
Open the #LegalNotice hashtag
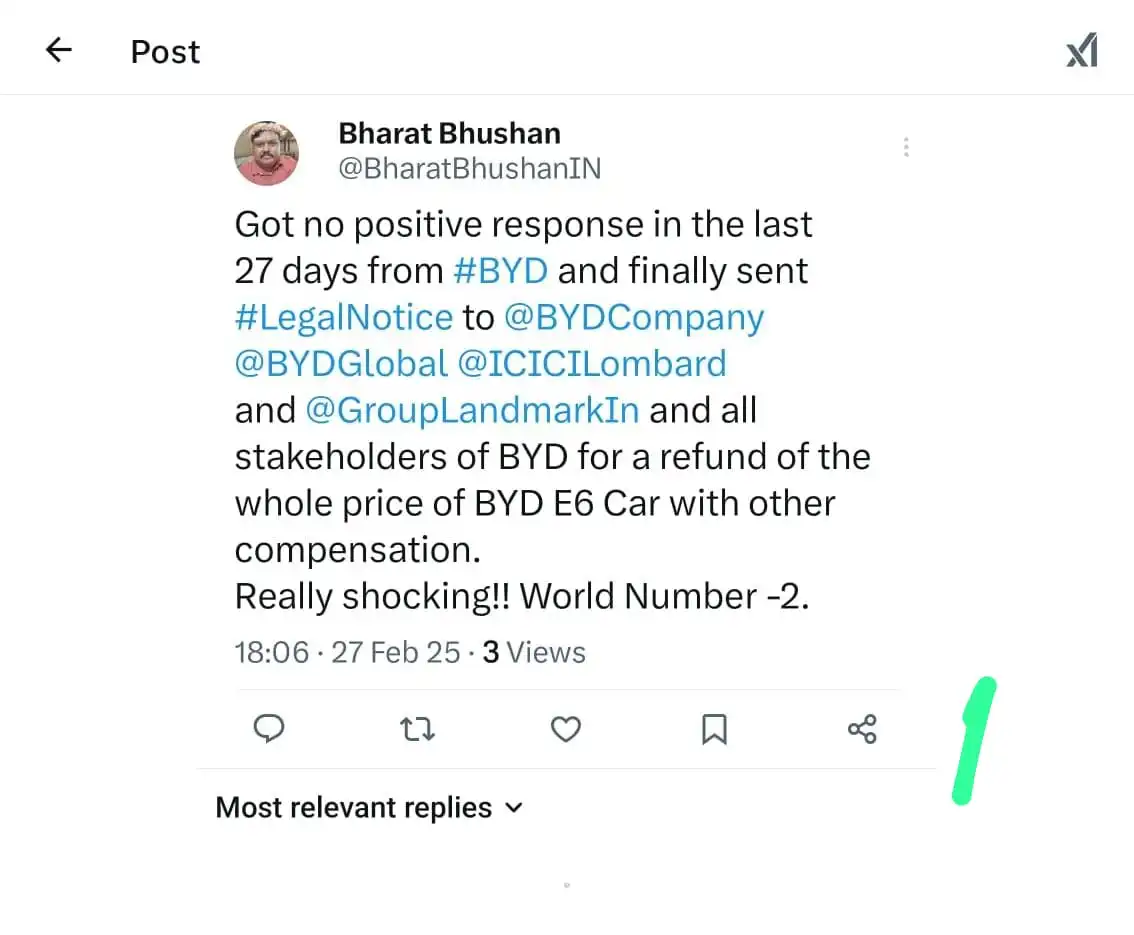click(343, 317)
